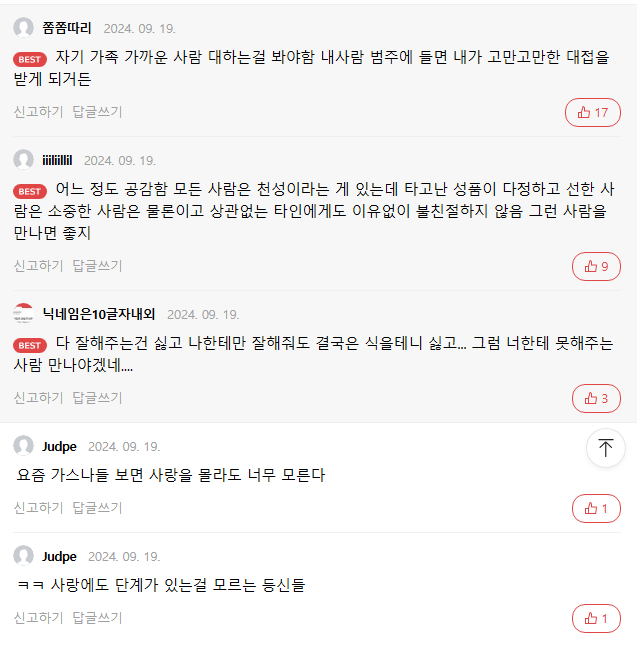The height and width of the screenshot is (647, 639).
Task: Reply to iiiliilil's comment via 답글쓰기
Action: [x=97, y=266]
